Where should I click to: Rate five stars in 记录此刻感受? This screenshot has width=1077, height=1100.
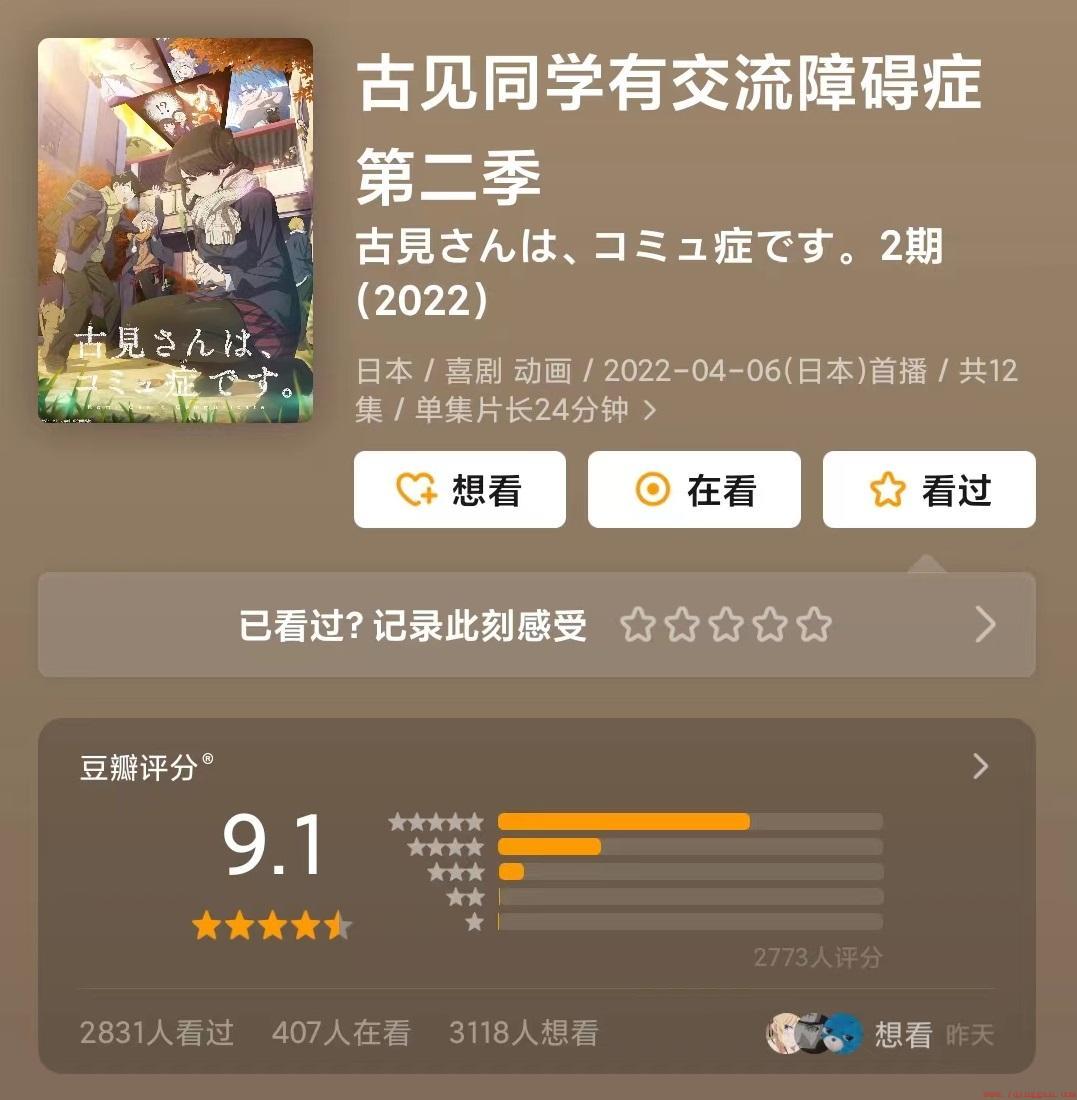point(814,625)
